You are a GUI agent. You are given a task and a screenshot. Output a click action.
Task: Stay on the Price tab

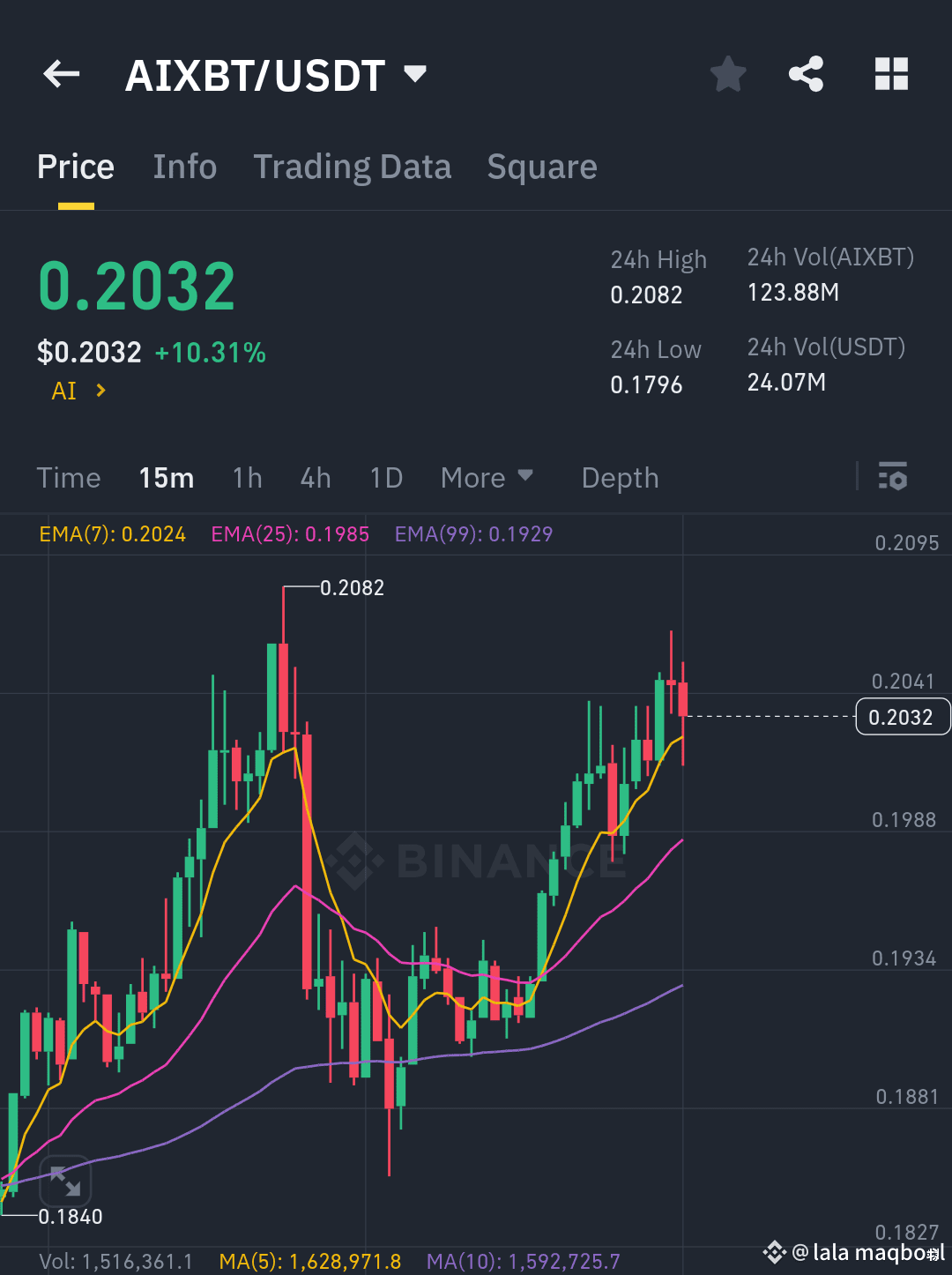(x=76, y=167)
